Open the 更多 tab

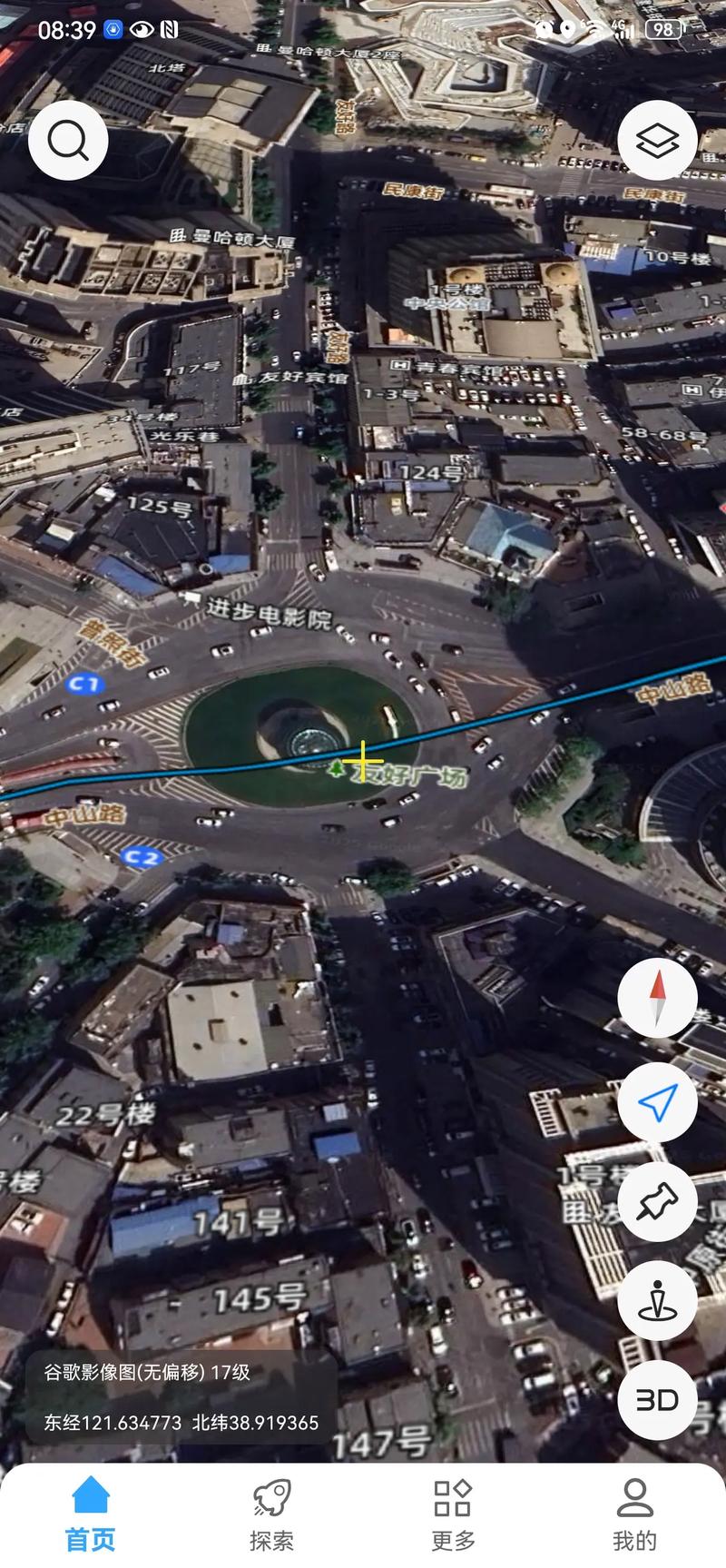click(x=453, y=1514)
